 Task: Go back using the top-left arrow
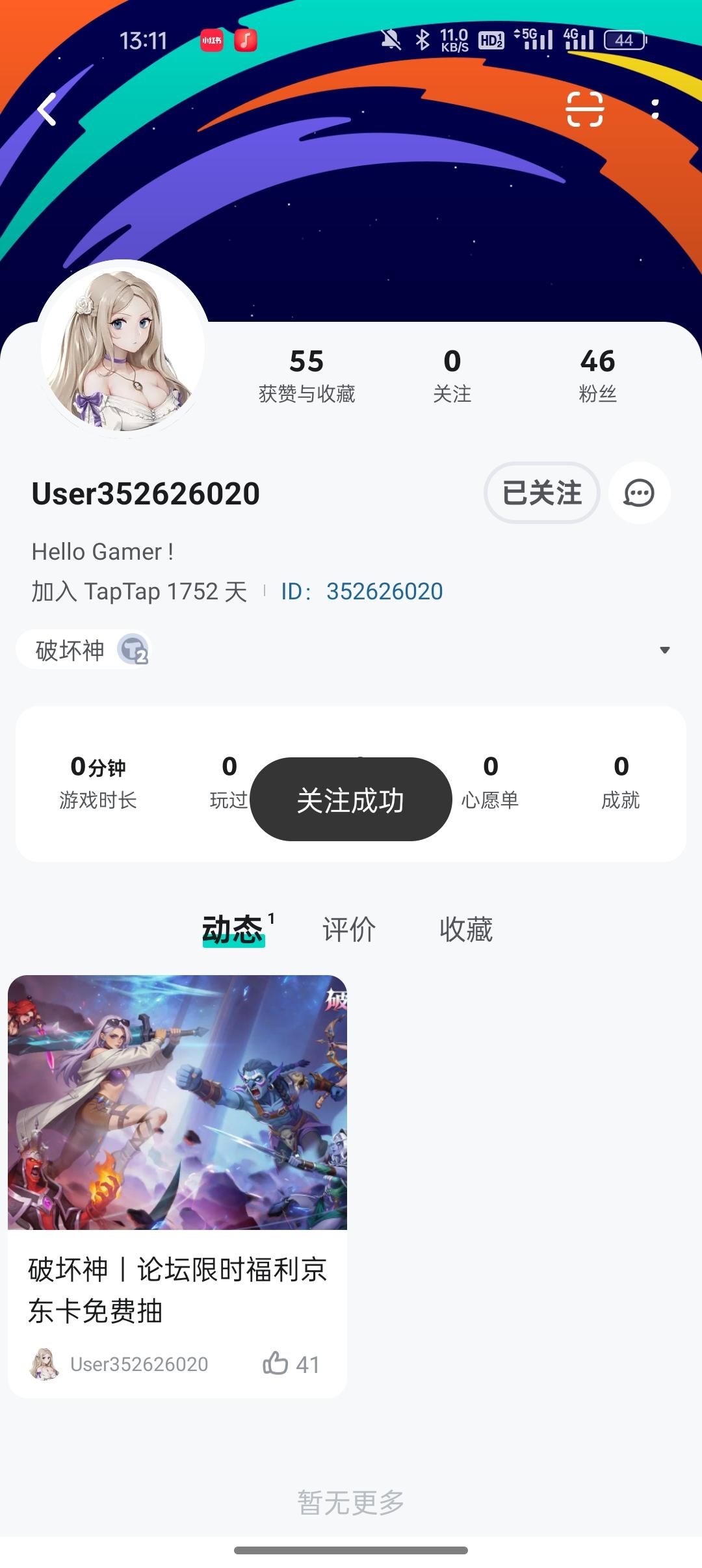47,109
